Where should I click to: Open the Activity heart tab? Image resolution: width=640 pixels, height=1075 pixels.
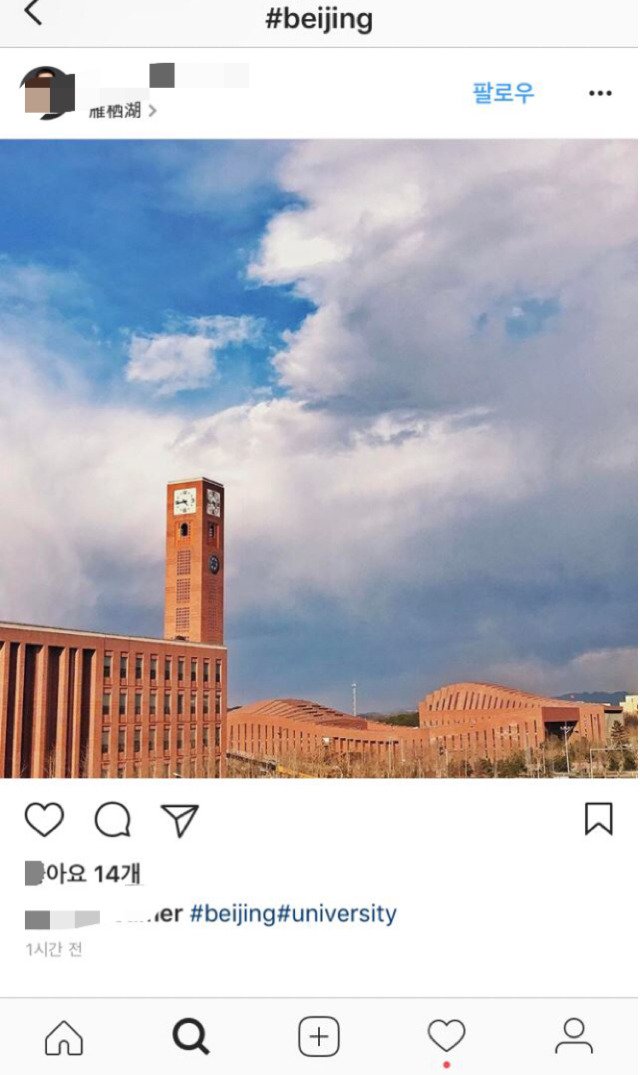(446, 1037)
